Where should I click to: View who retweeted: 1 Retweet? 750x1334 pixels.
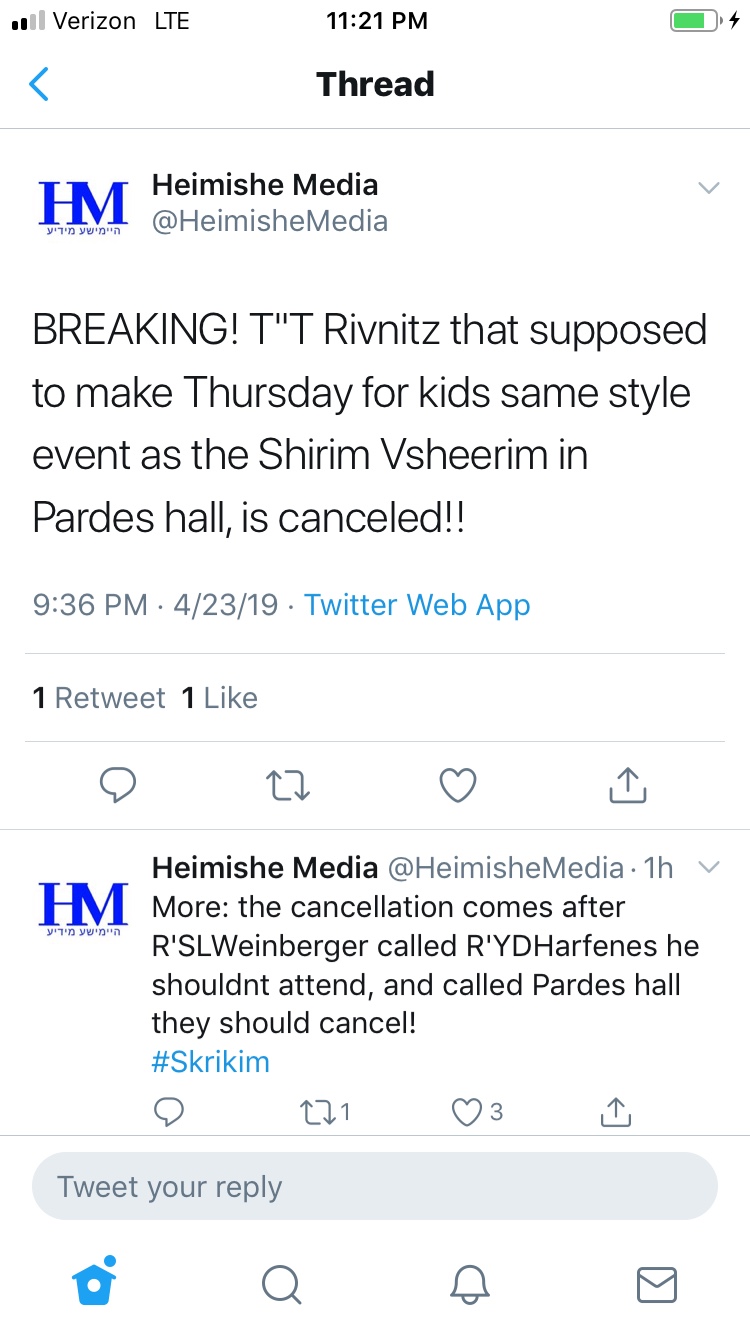tap(99, 698)
